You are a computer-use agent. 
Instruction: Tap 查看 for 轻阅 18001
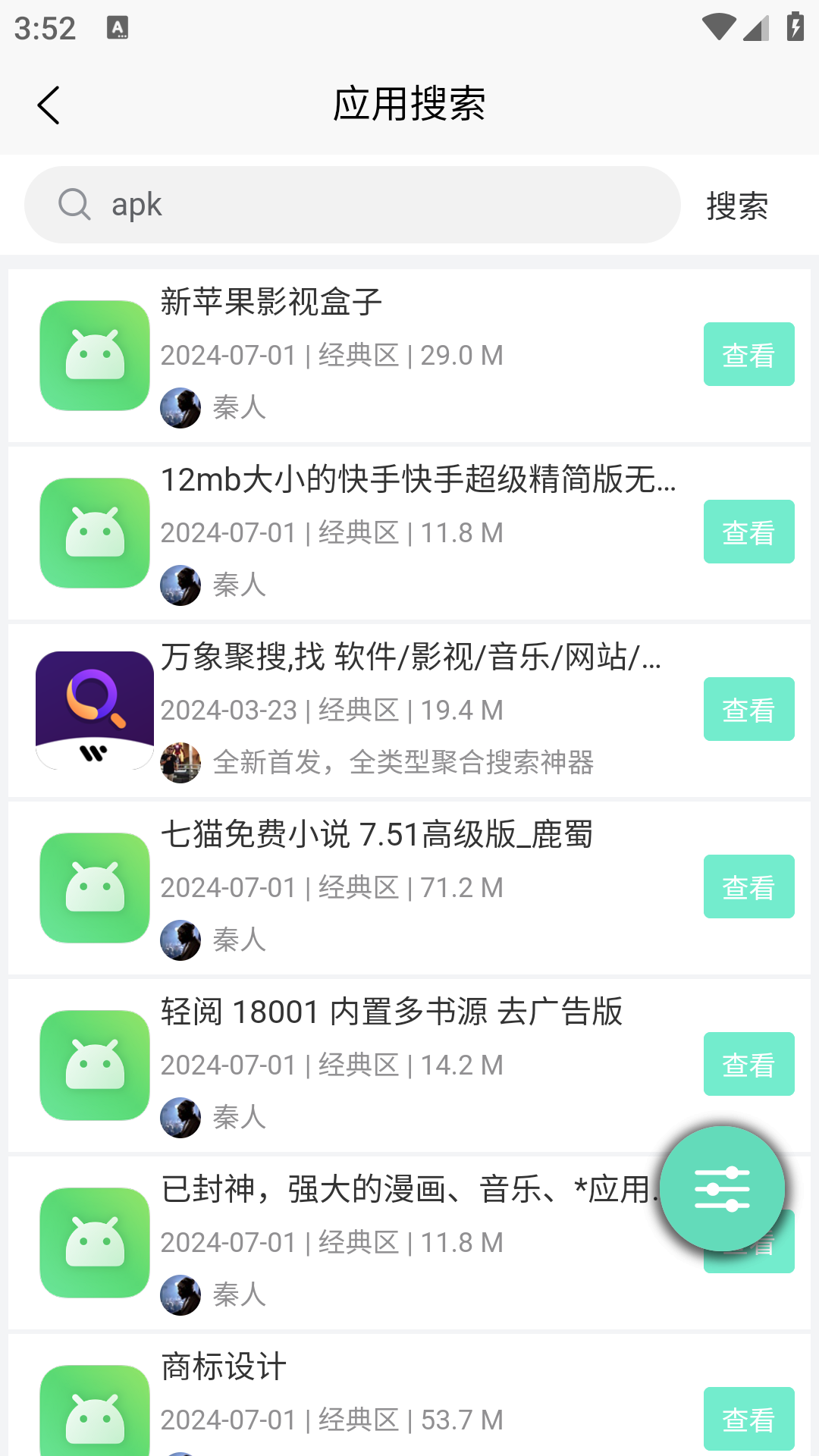coord(748,1064)
